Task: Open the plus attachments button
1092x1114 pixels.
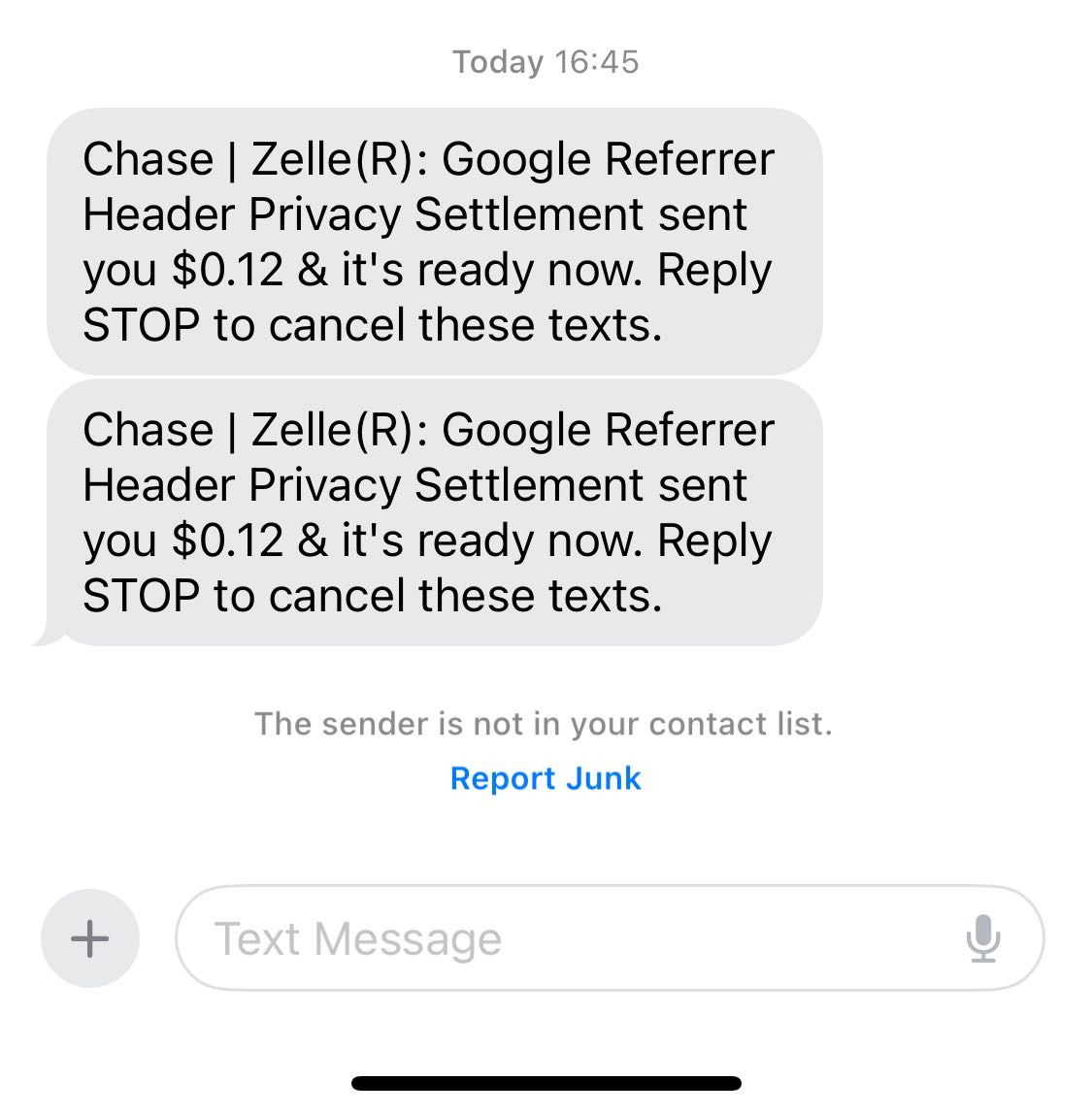Action: click(x=90, y=938)
